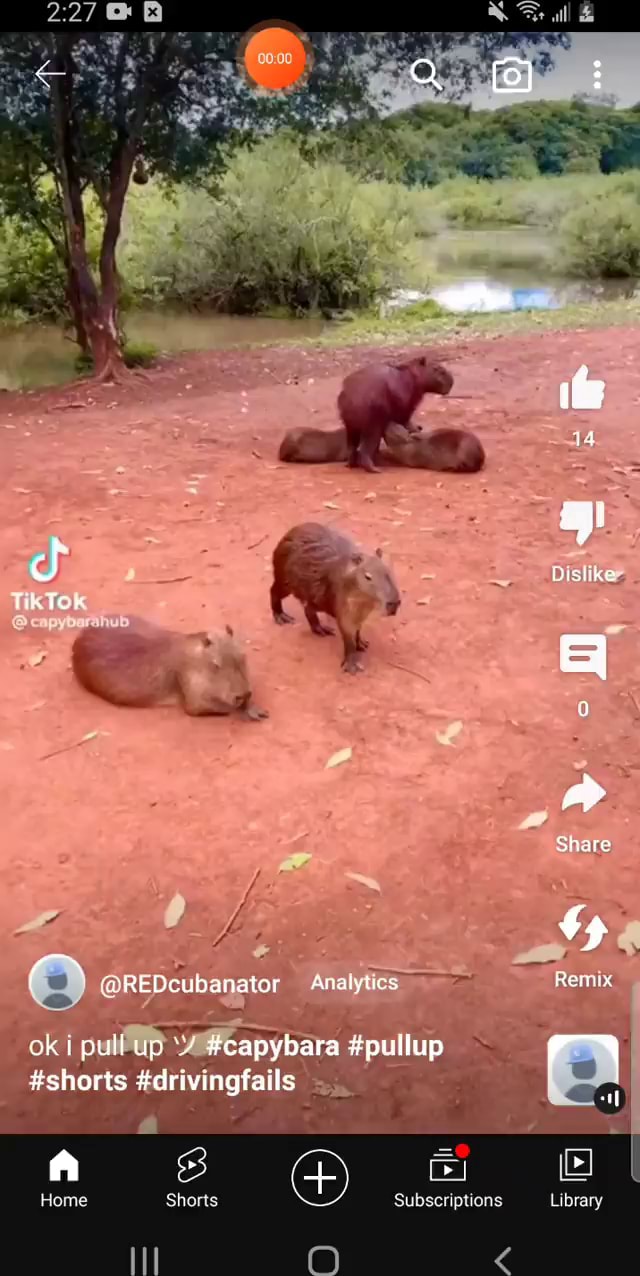The height and width of the screenshot is (1276, 640).
Task: Share this Short
Action: point(582,795)
